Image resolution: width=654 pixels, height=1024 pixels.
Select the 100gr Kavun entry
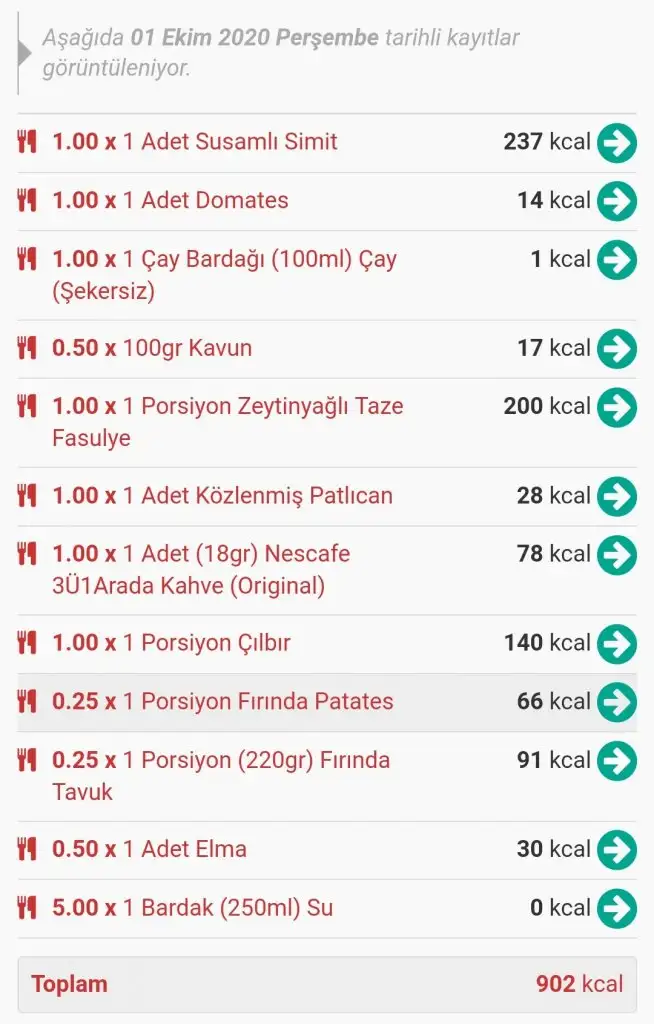(616, 349)
